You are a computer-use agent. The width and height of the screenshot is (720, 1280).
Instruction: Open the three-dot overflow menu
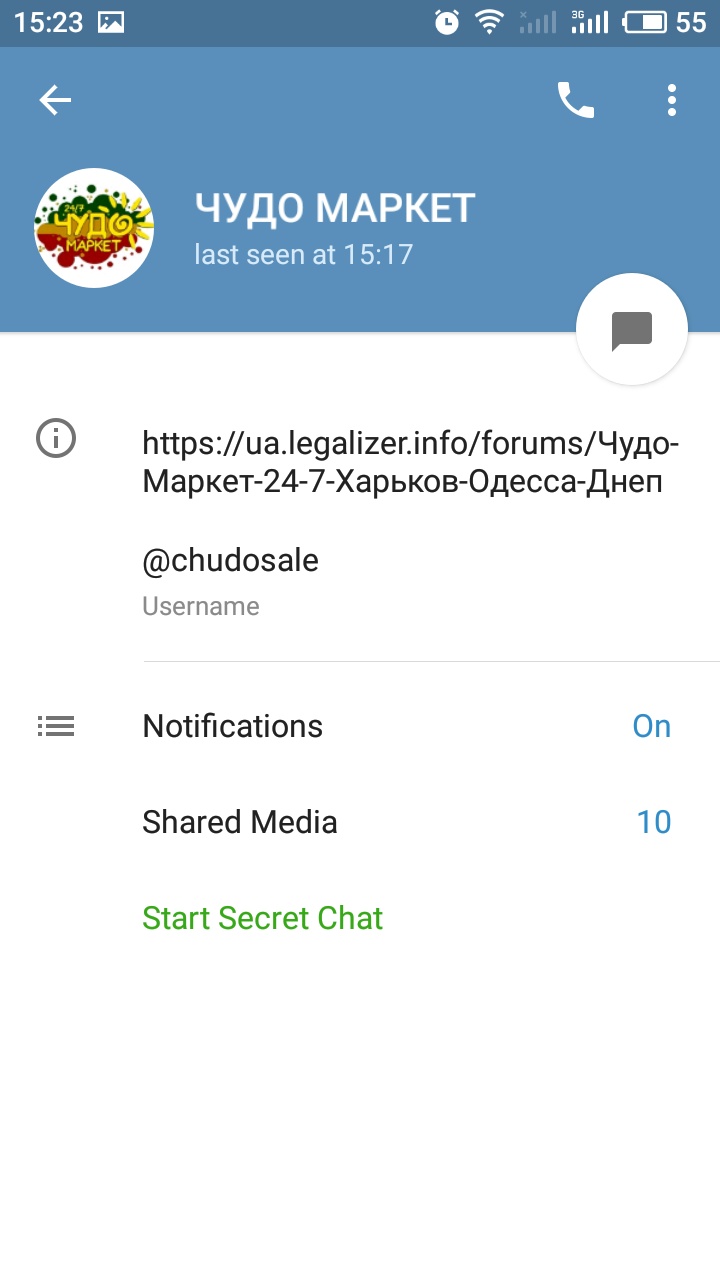pyautogui.click(x=672, y=100)
